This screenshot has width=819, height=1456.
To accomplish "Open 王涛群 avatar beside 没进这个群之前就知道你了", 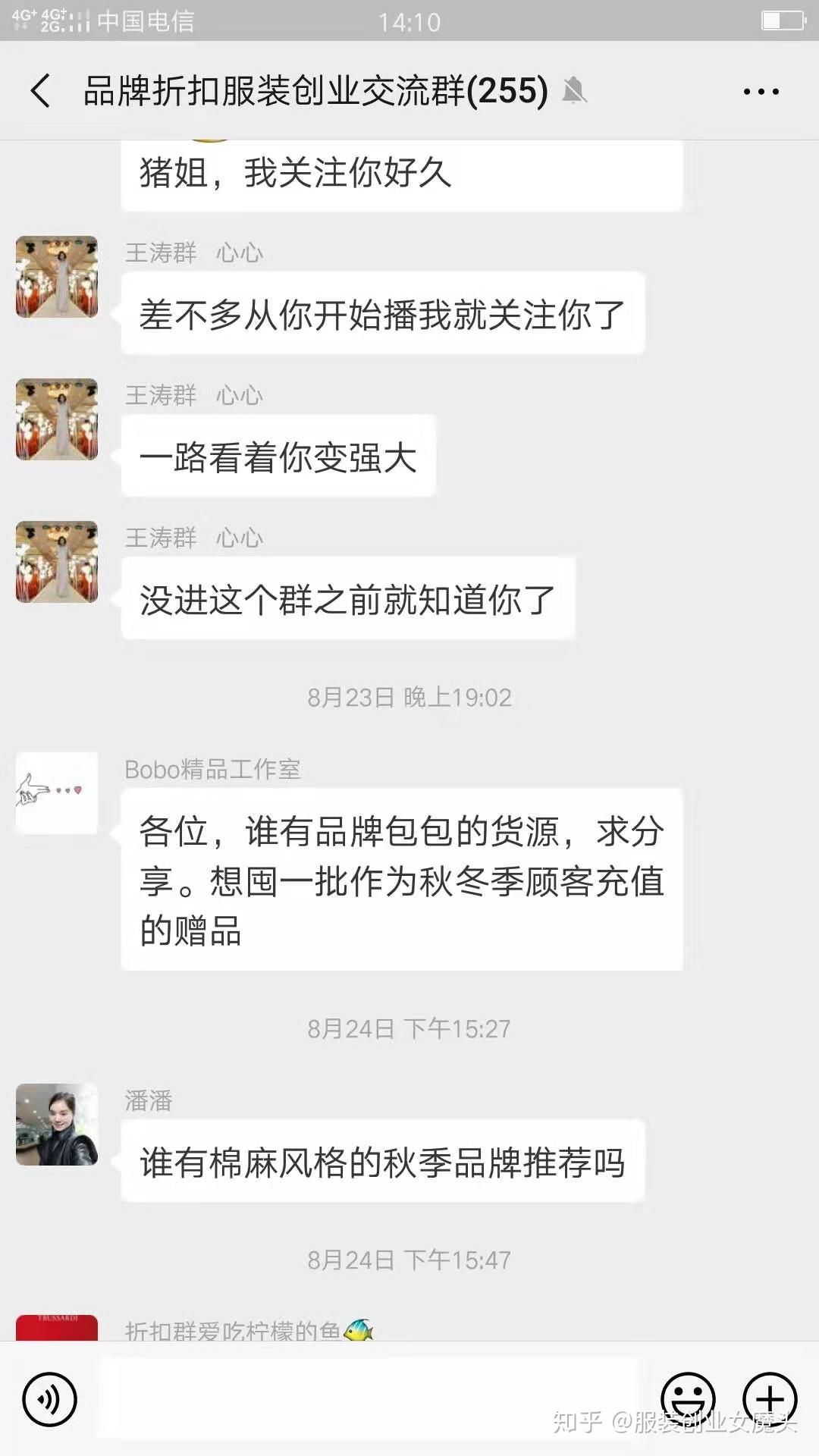I will tap(57, 562).
